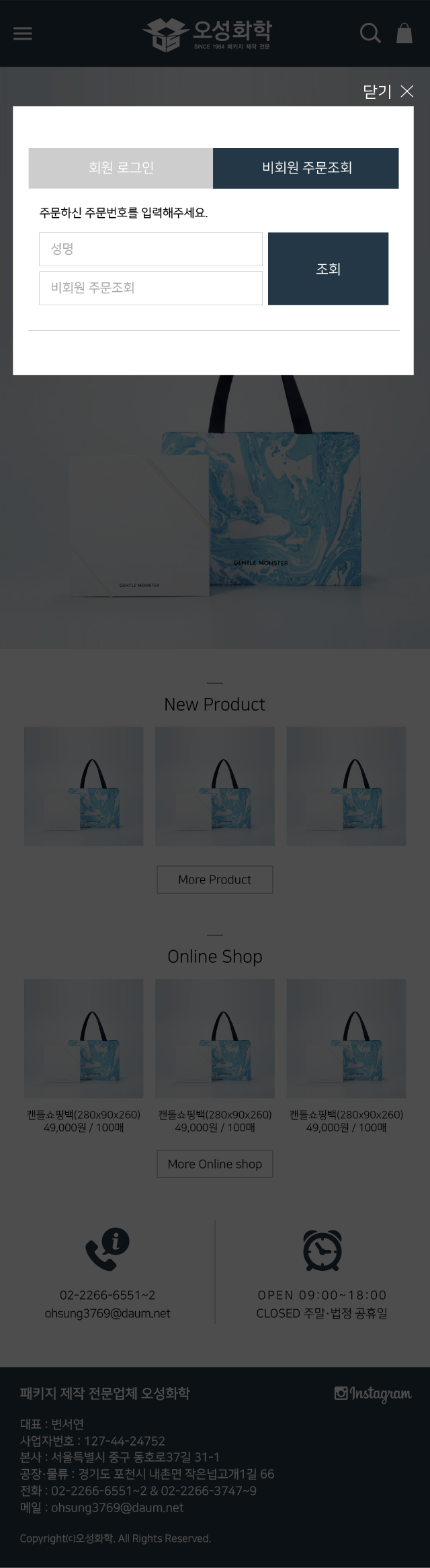The height and width of the screenshot is (1568, 430).
Task: Open the shopping bag cart
Action: click(x=404, y=33)
